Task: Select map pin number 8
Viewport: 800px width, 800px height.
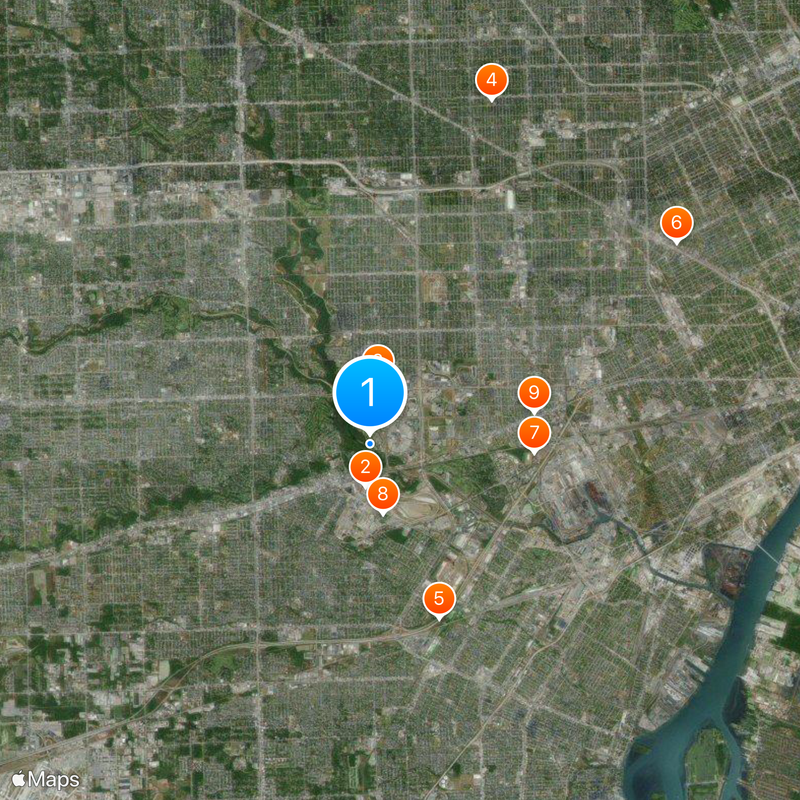Action: [383, 494]
